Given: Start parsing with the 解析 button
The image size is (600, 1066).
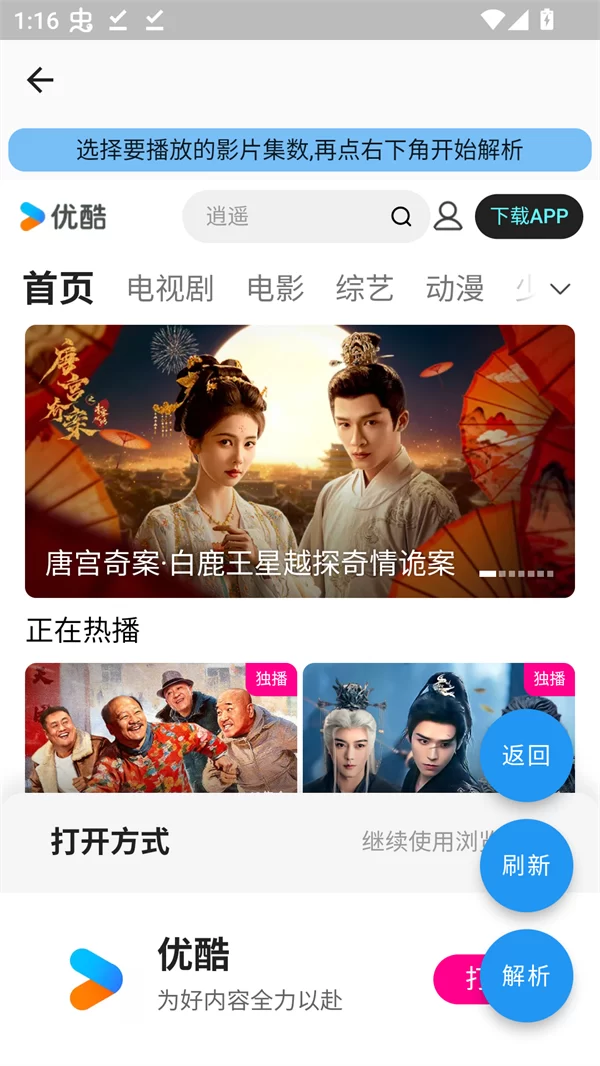Looking at the screenshot, I should (x=526, y=976).
